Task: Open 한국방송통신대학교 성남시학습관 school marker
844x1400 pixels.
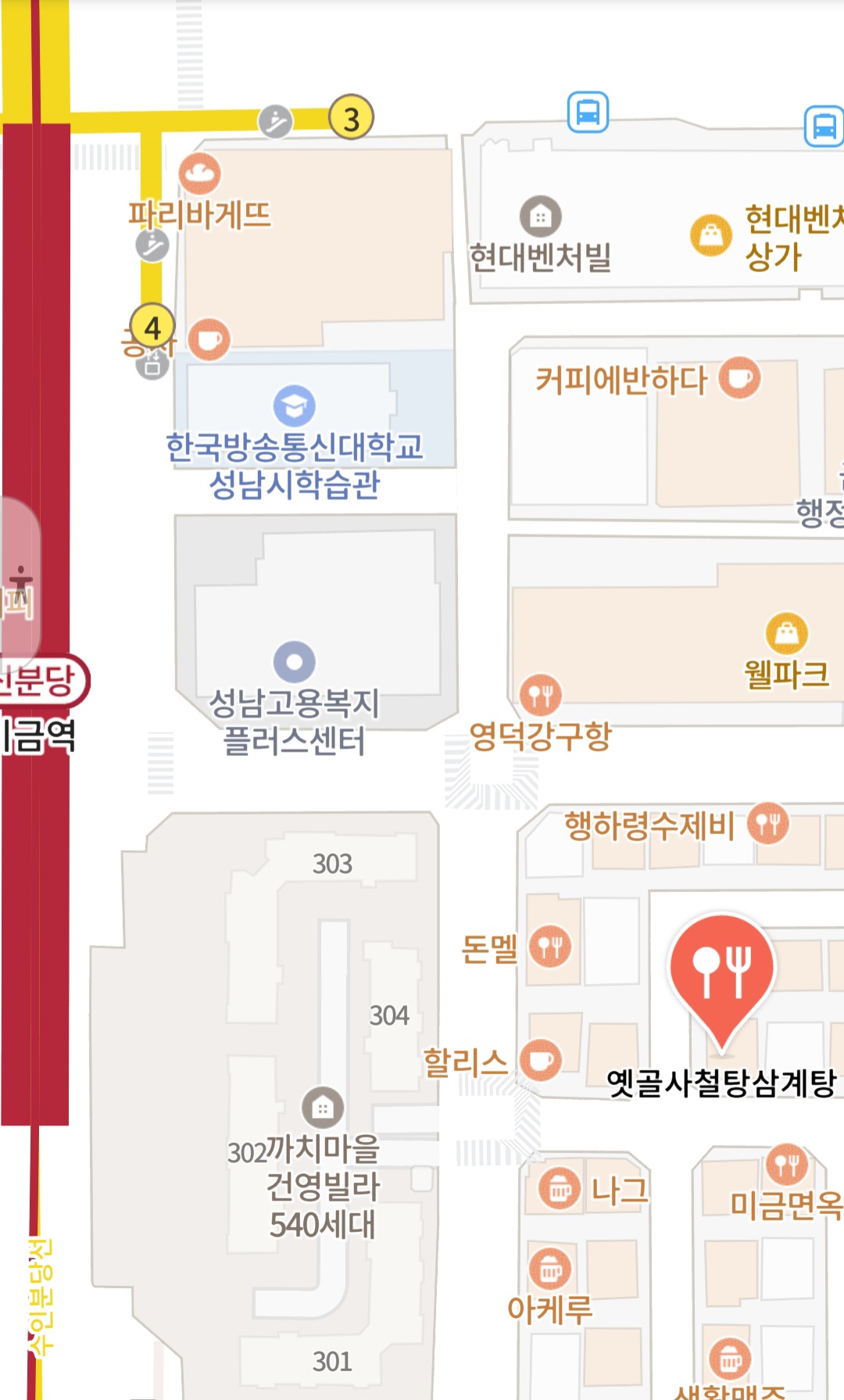Action: click(x=295, y=406)
